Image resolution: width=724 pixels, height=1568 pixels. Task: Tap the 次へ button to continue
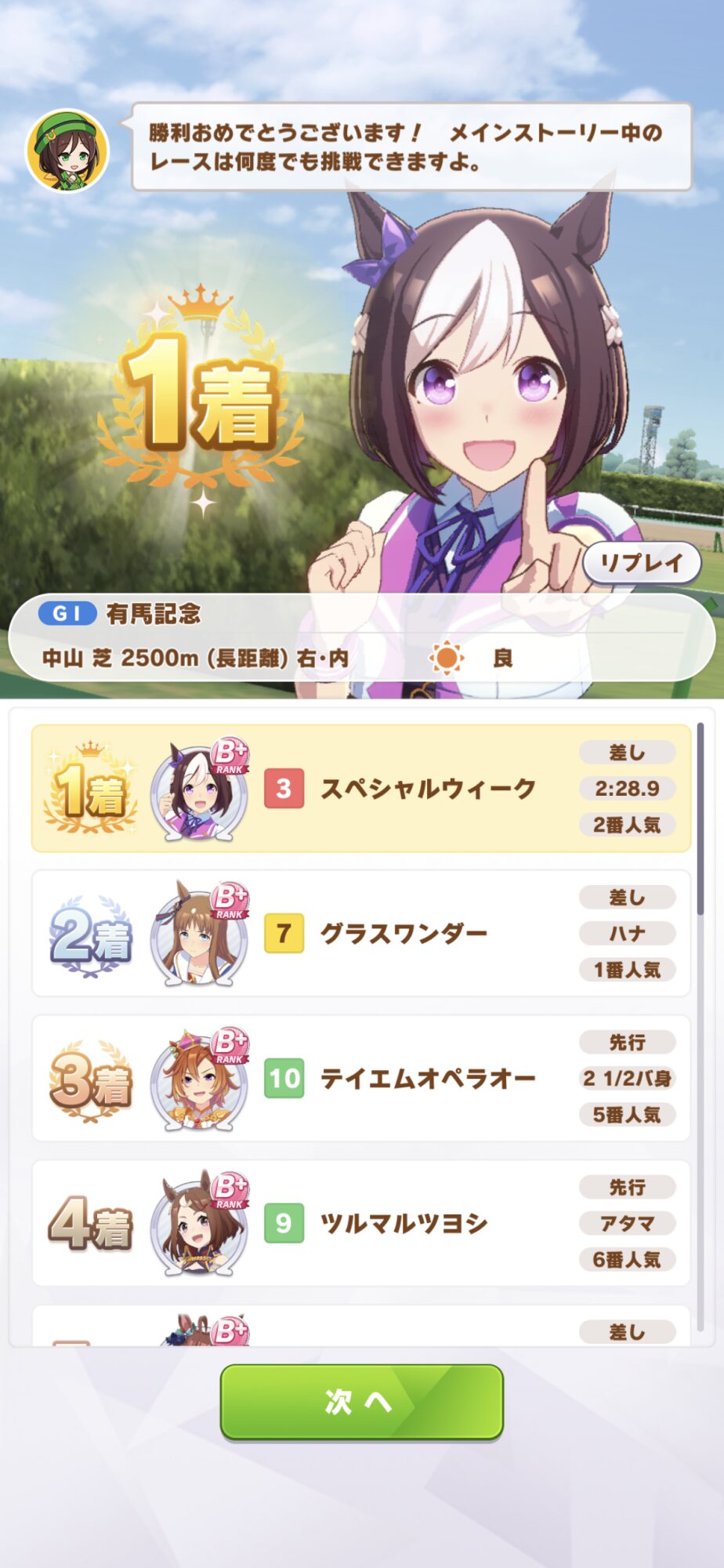click(361, 1402)
